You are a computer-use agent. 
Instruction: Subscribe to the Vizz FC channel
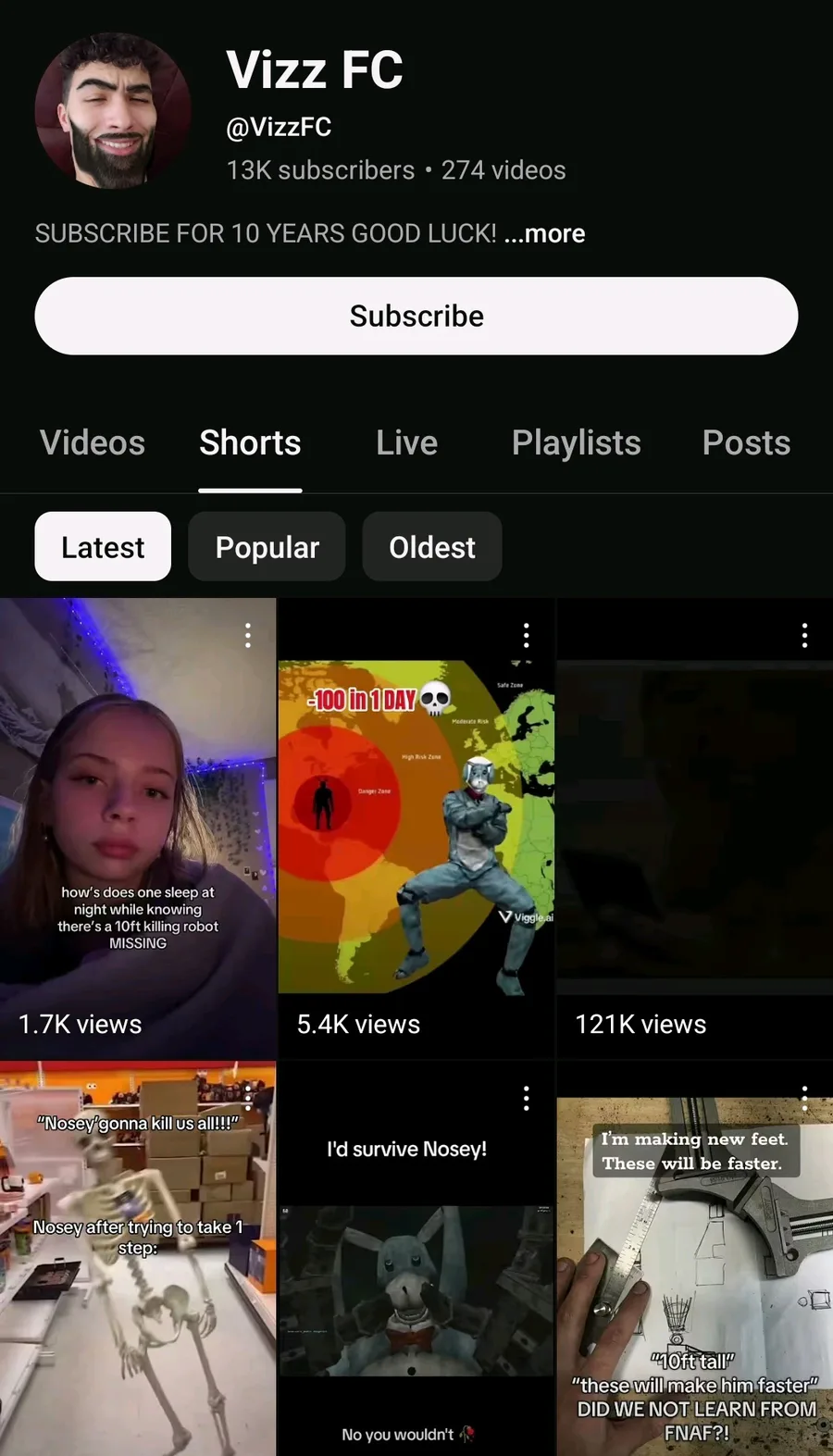(x=416, y=316)
